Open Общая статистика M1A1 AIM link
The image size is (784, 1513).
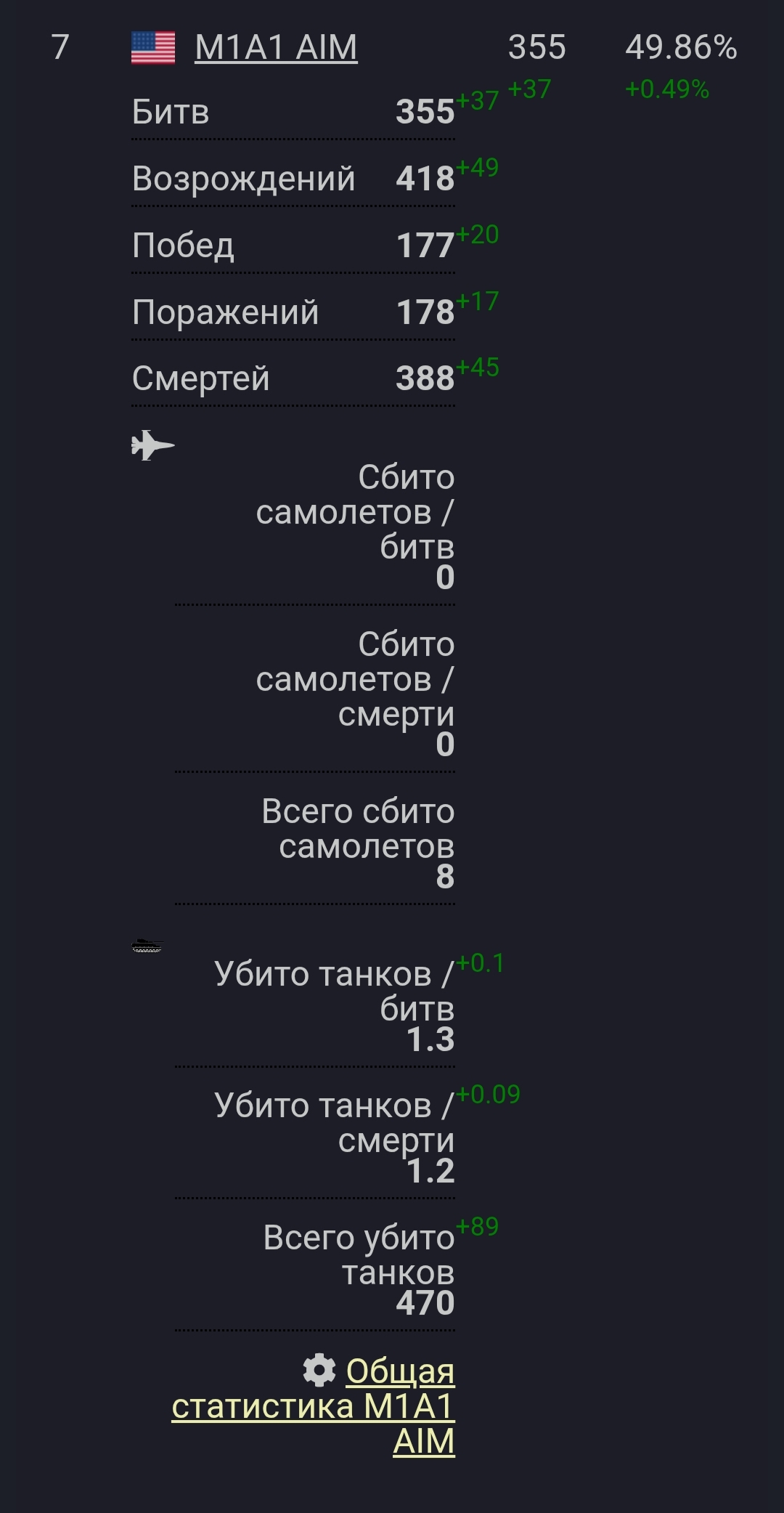[313, 1406]
